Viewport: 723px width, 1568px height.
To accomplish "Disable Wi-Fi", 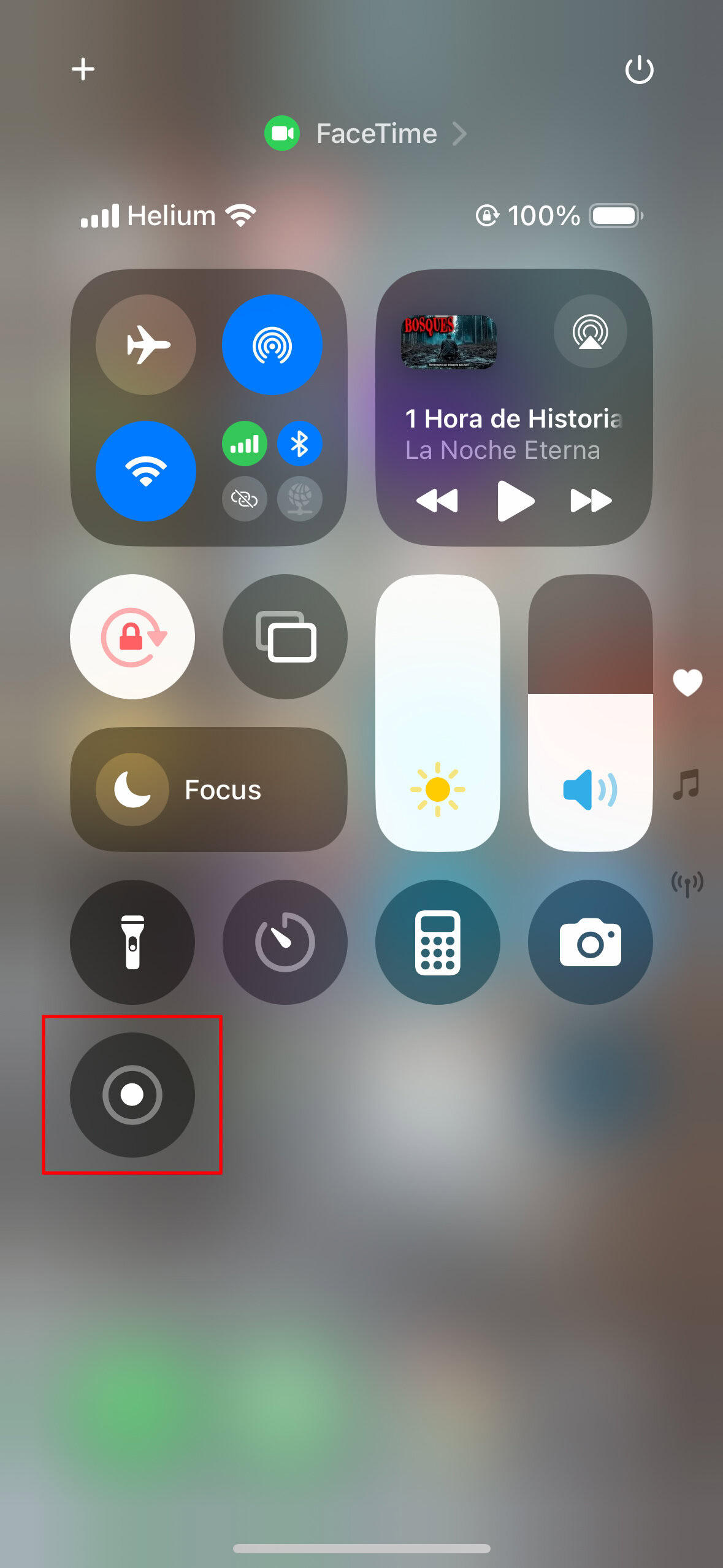I will 146,471.
